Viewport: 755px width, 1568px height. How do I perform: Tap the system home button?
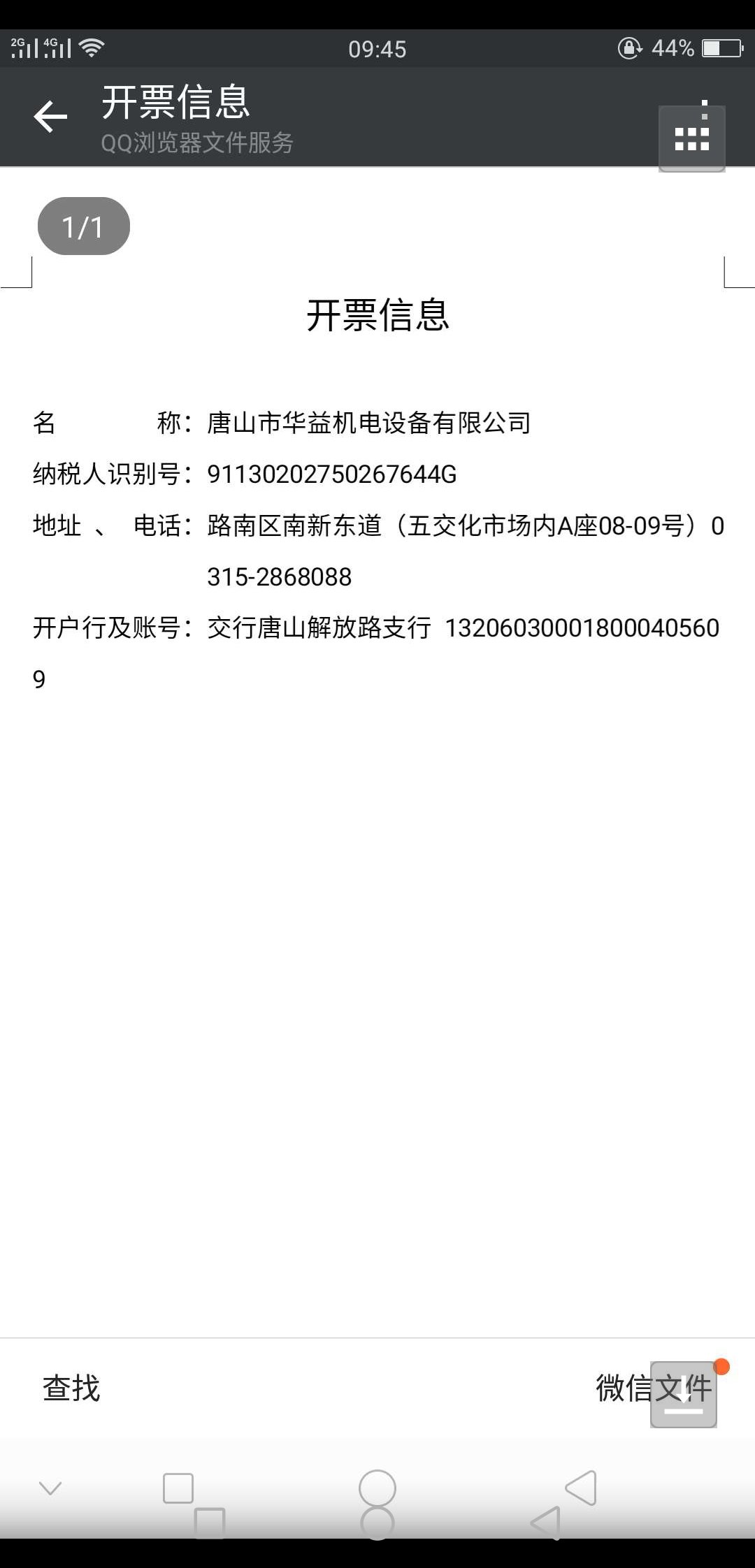377,1488
